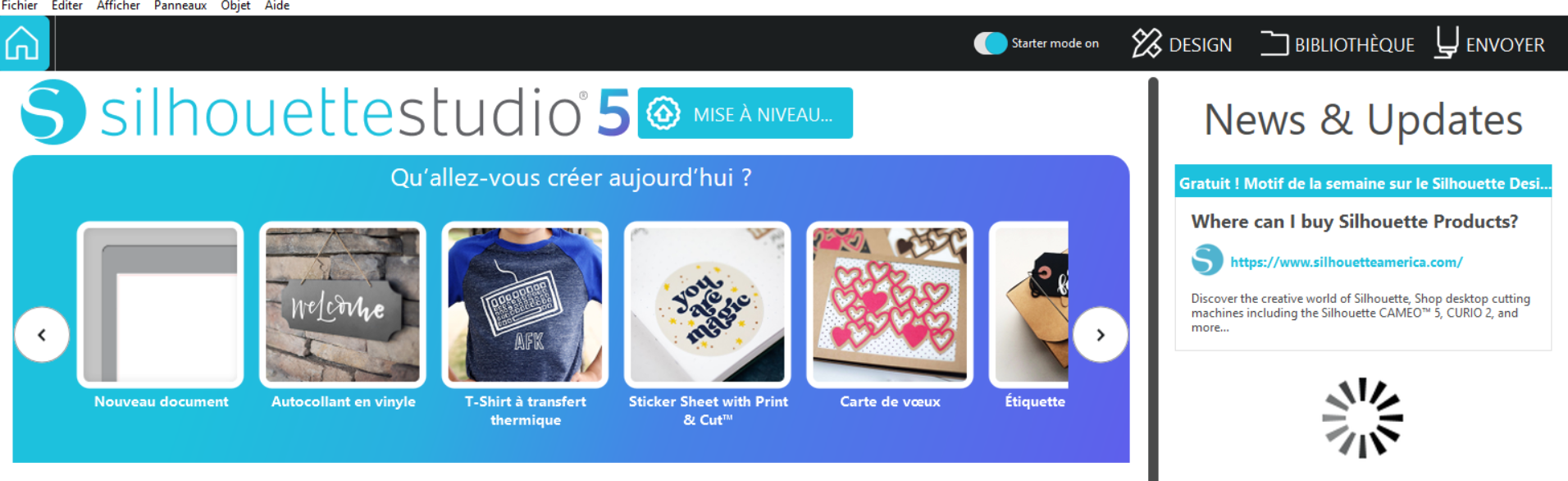Image resolution: width=1568 pixels, height=481 pixels.
Task: Start a Sticker Sheet with Print & Cut
Action: (x=707, y=305)
